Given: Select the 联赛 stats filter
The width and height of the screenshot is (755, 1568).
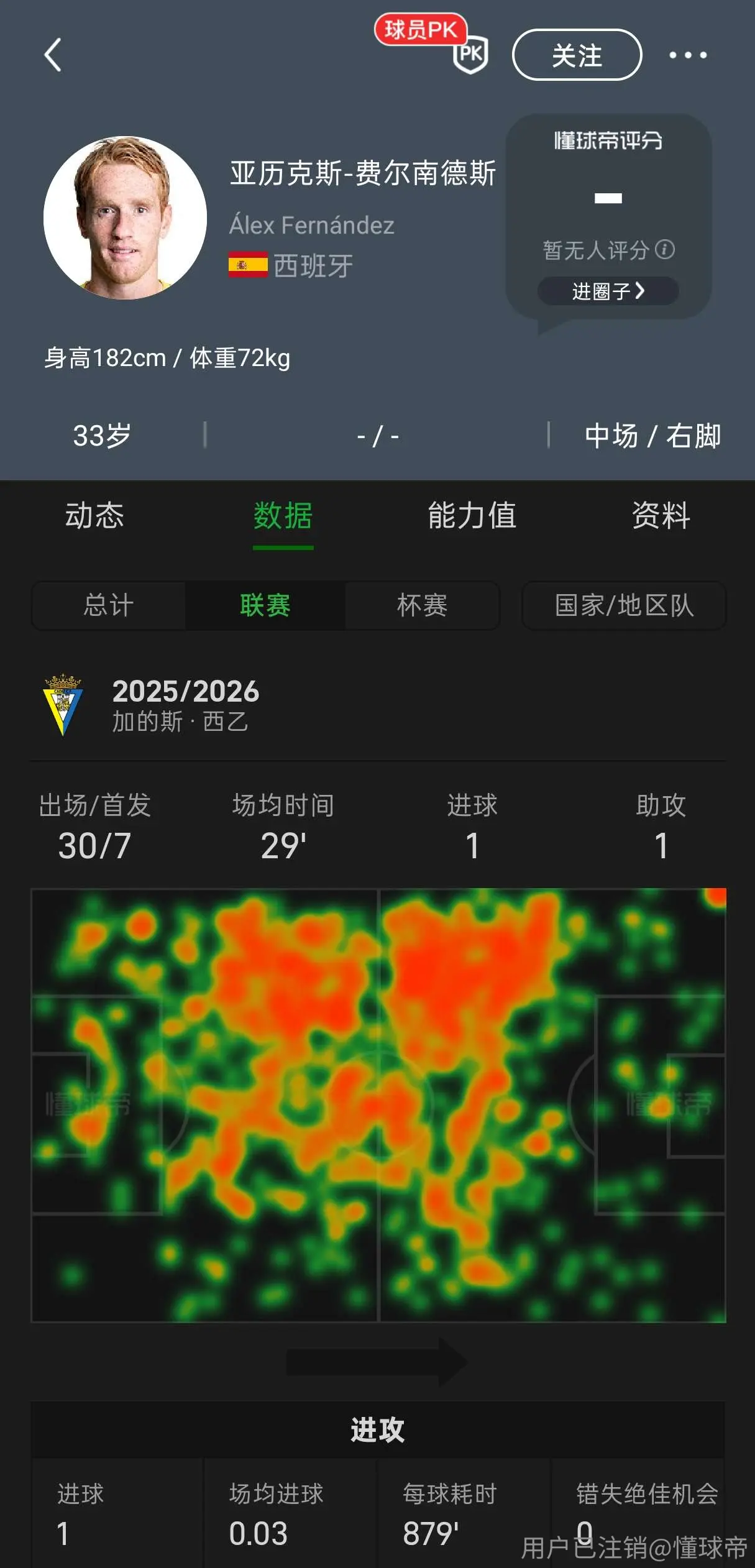Looking at the screenshot, I should coord(265,605).
